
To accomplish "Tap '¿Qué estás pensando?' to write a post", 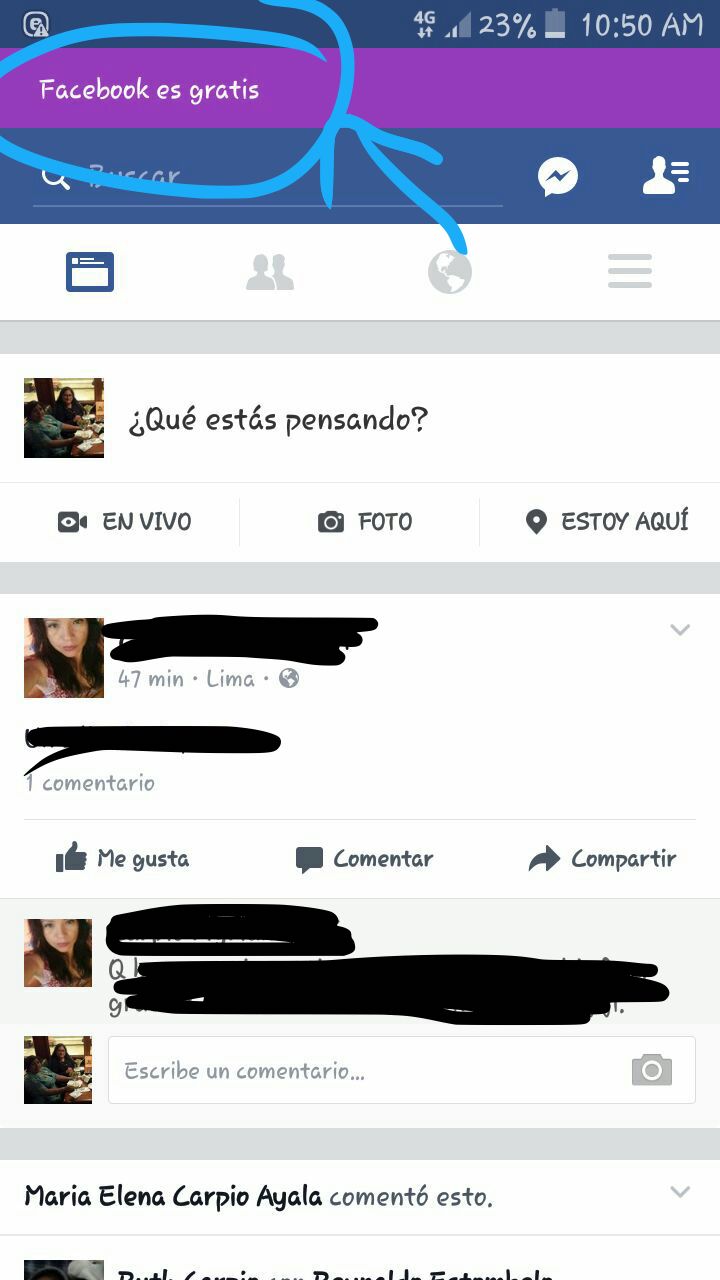I will click(x=278, y=420).
